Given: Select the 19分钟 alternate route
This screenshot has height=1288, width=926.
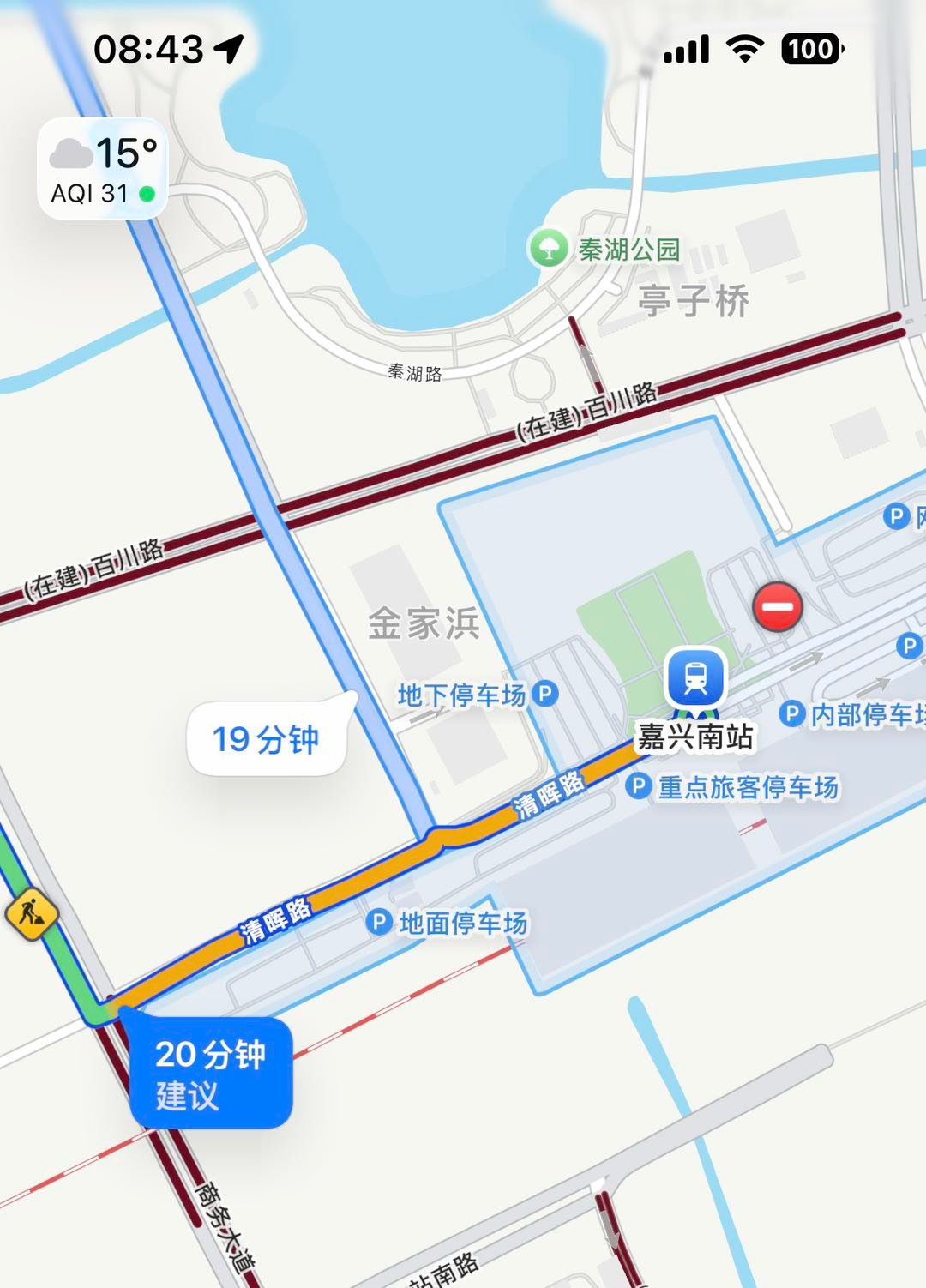Looking at the screenshot, I should 266,739.
